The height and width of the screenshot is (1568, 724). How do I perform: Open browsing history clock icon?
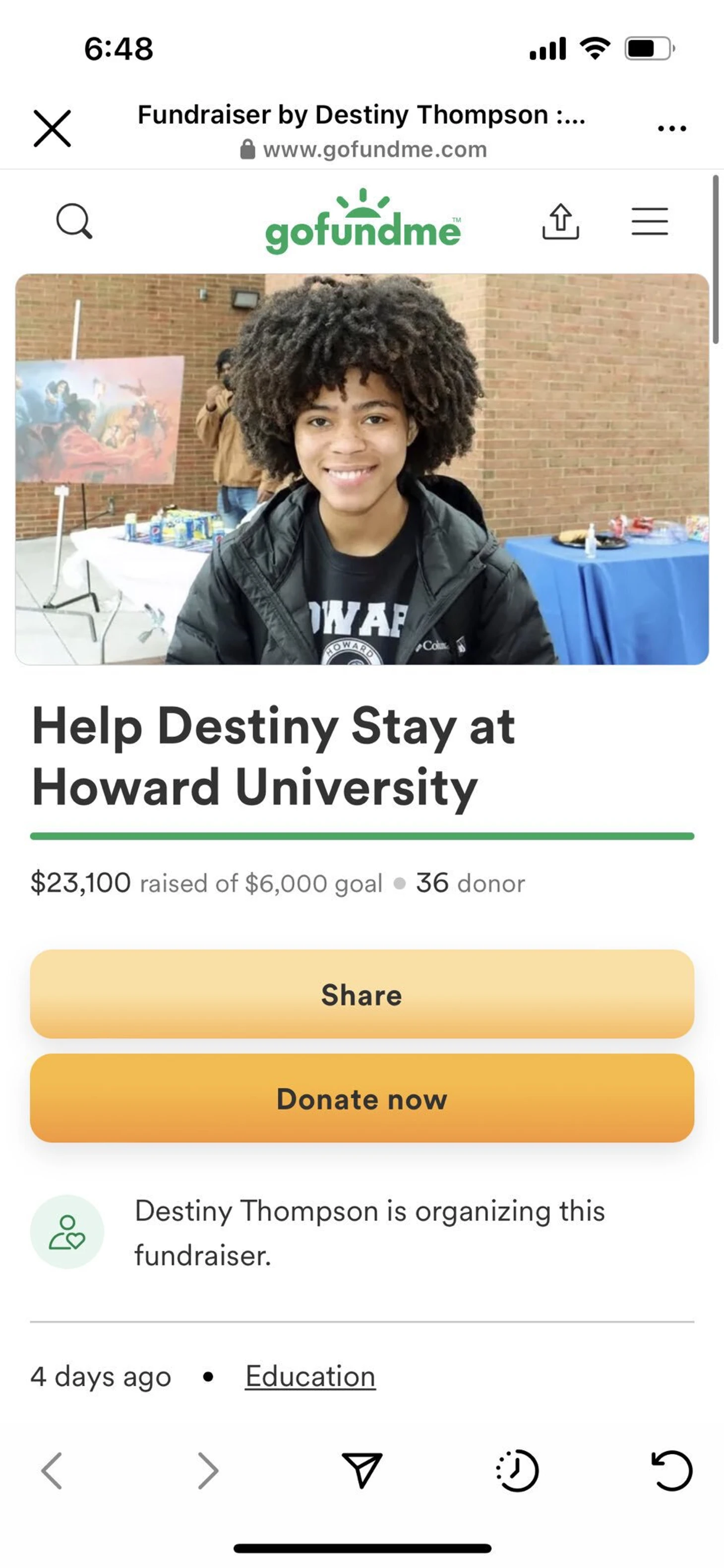tap(517, 1471)
